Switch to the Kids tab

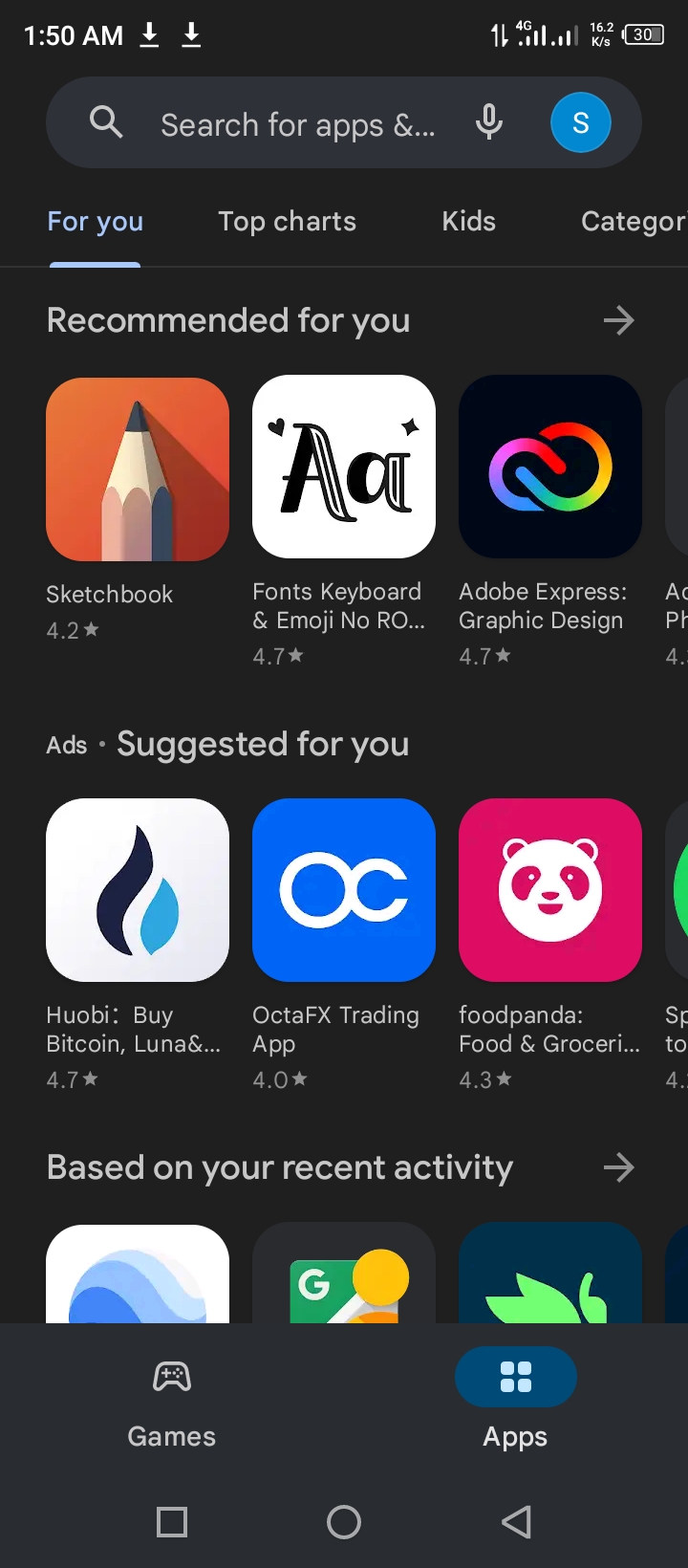[x=468, y=222]
